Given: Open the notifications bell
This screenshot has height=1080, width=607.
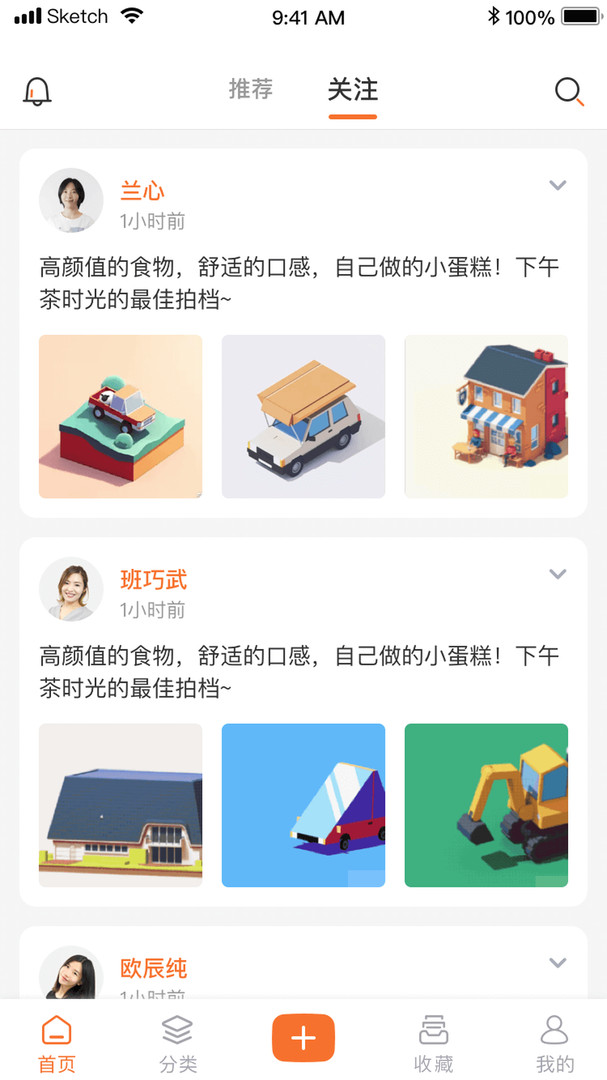Looking at the screenshot, I should coord(37,91).
